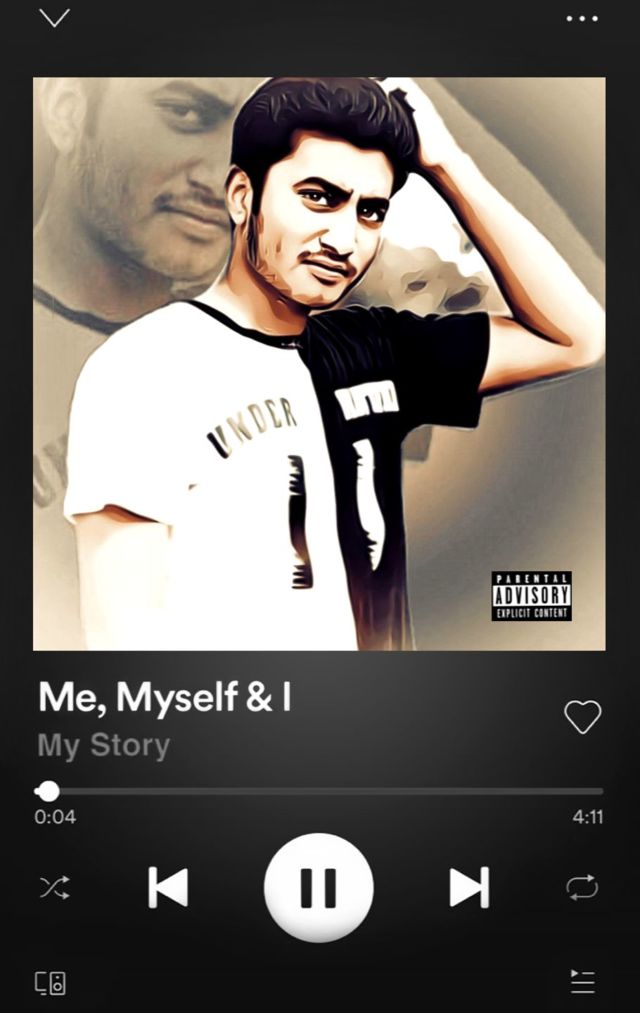The height and width of the screenshot is (1013, 640).
Task: Like the song Me, Myself & I
Action: (x=582, y=716)
